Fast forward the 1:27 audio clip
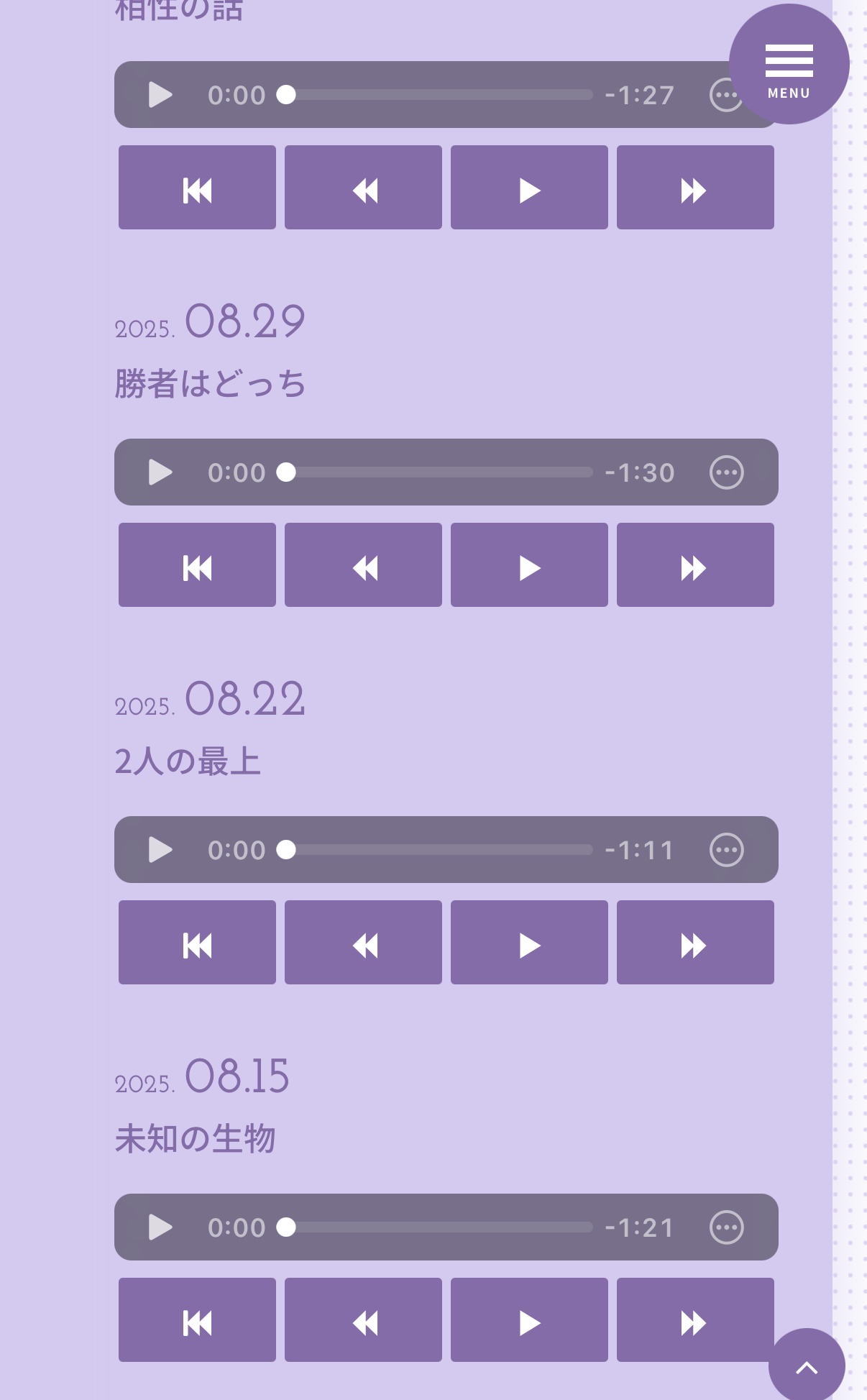This screenshot has width=867, height=1400. click(694, 188)
